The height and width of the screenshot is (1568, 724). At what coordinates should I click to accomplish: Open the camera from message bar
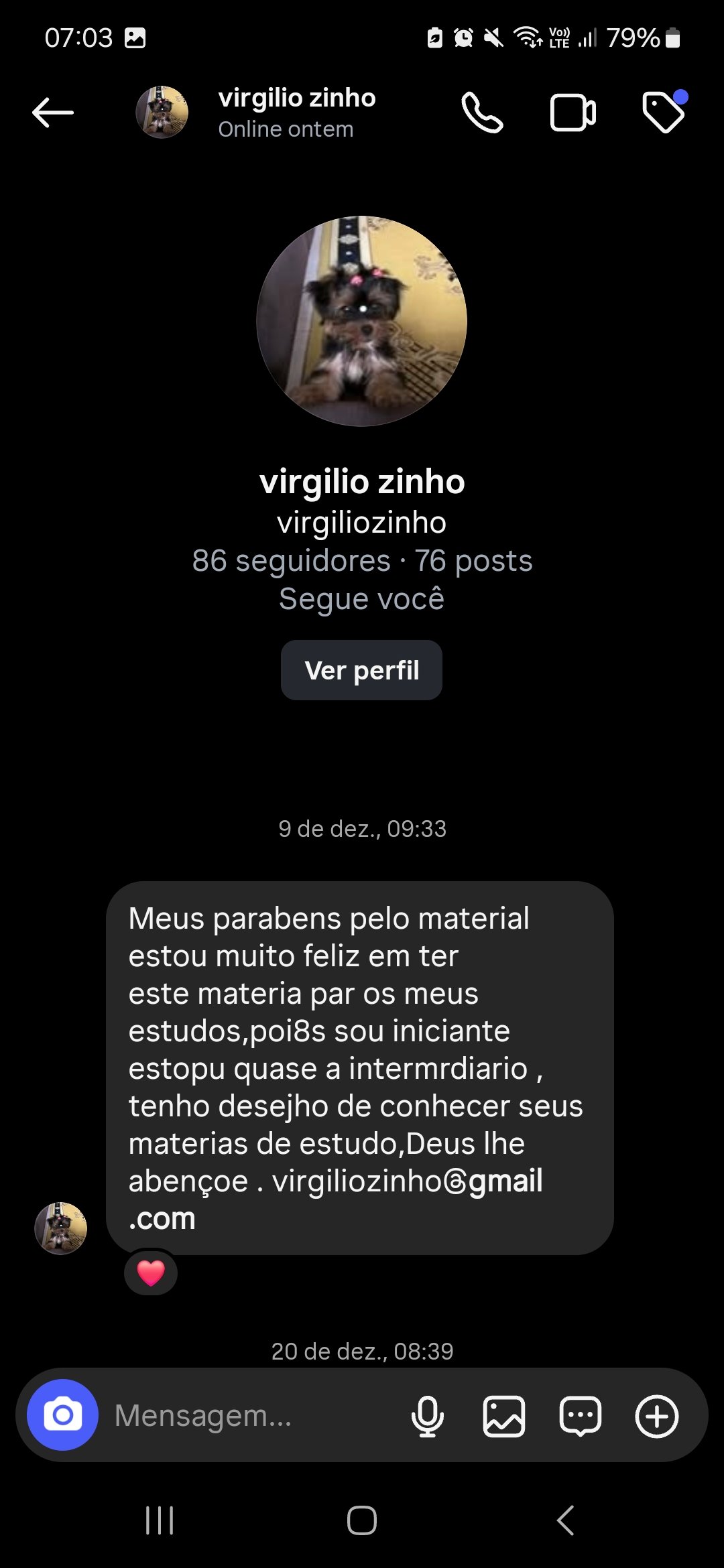click(62, 1415)
